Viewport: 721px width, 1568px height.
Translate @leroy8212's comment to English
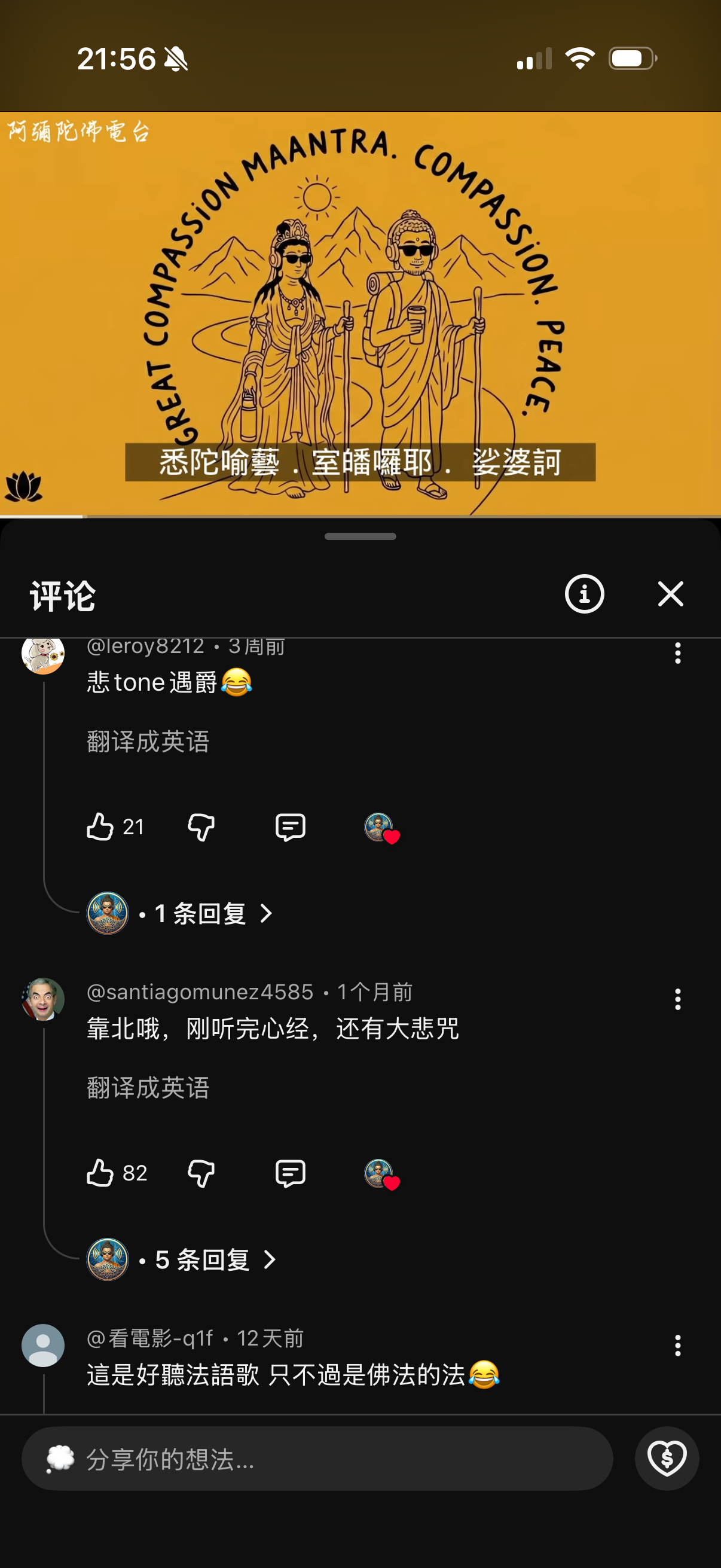pyautogui.click(x=148, y=742)
